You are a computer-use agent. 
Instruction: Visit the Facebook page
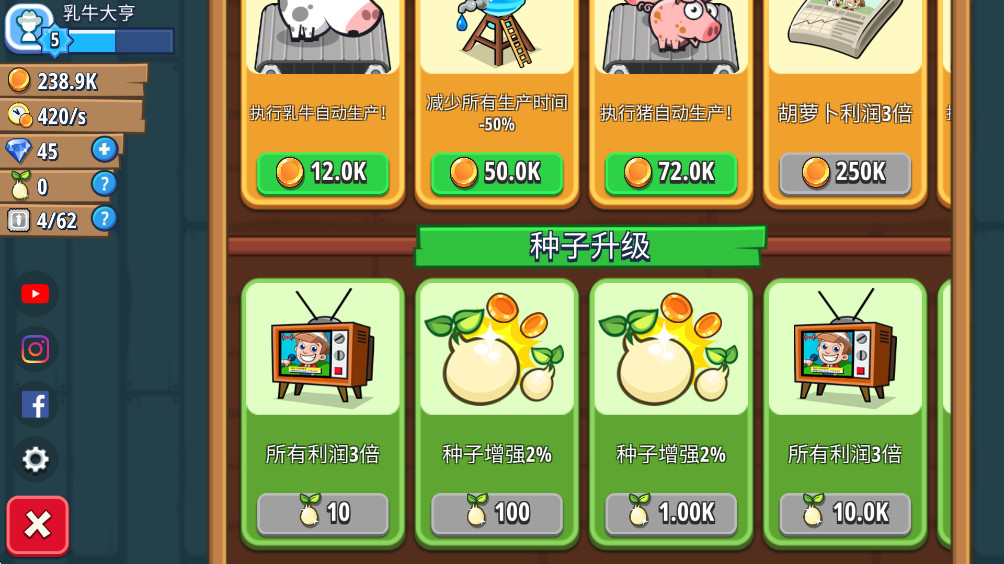point(35,404)
